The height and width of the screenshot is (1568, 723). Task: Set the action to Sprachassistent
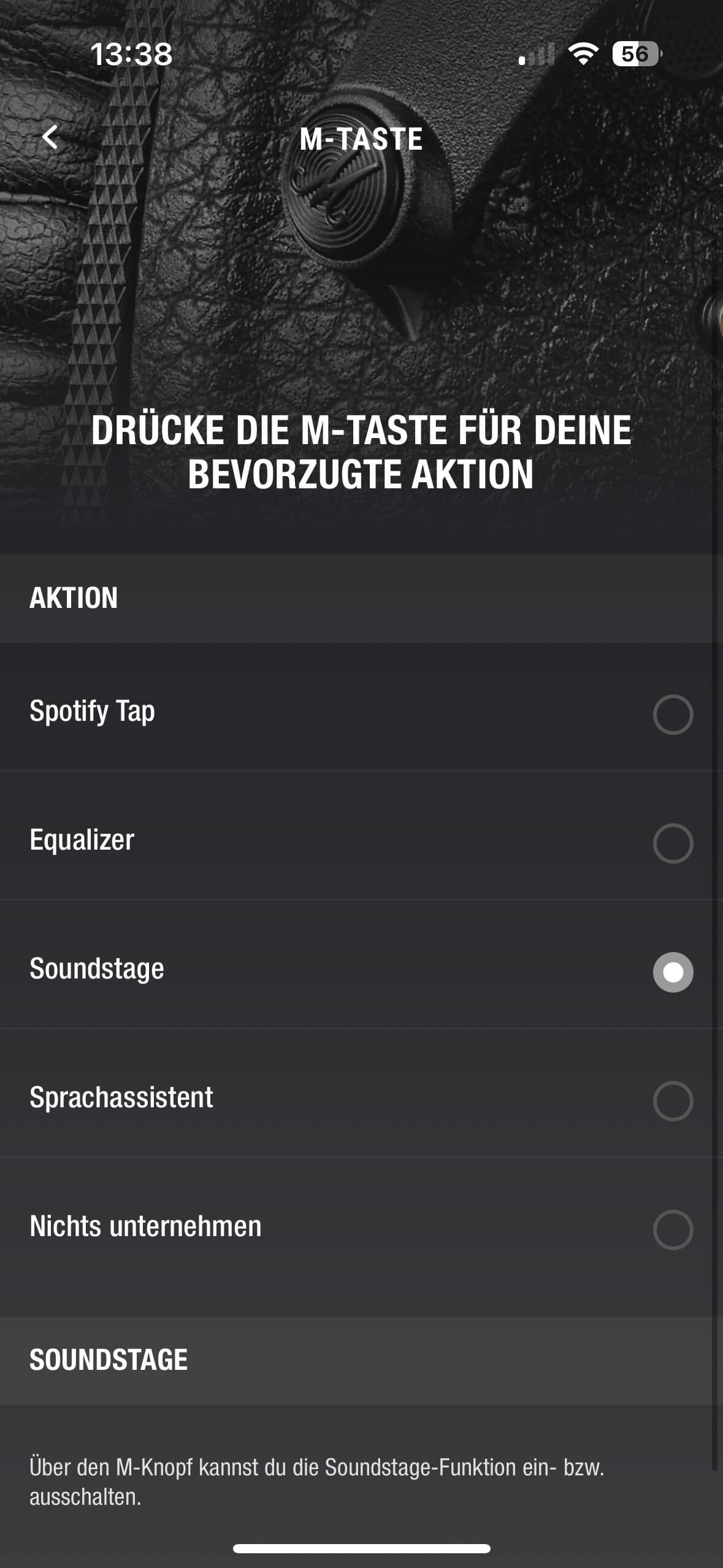point(673,1101)
